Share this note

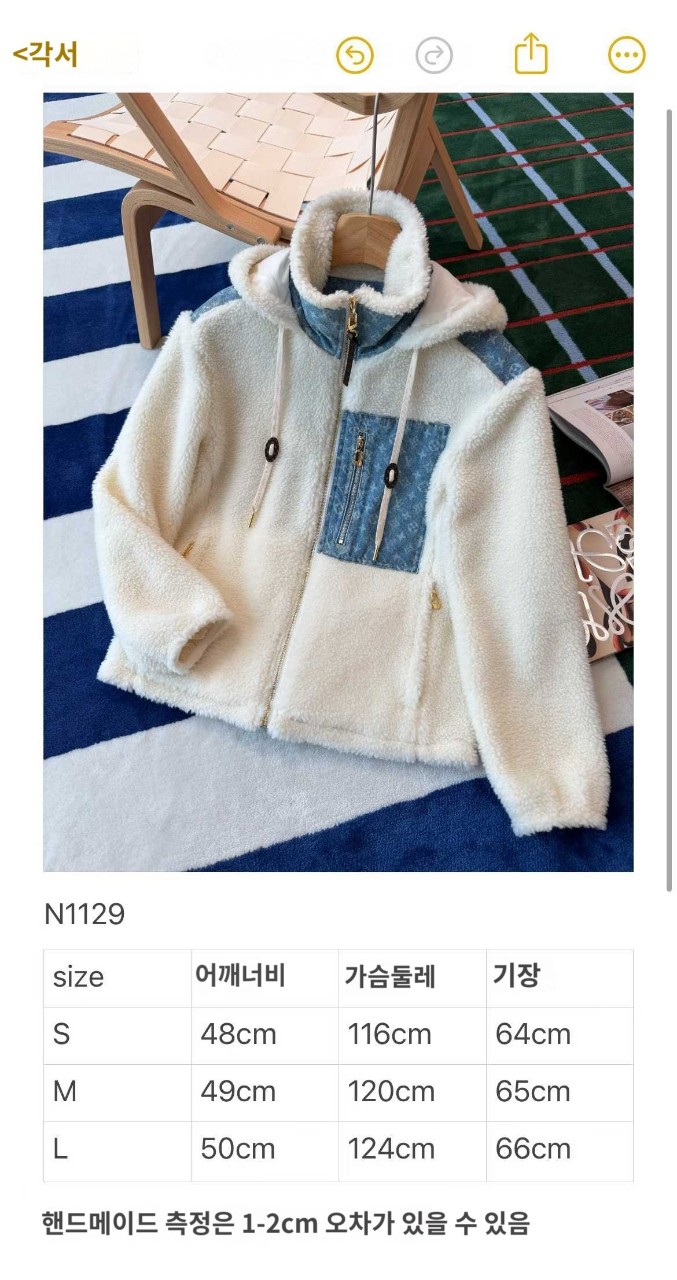tap(531, 54)
